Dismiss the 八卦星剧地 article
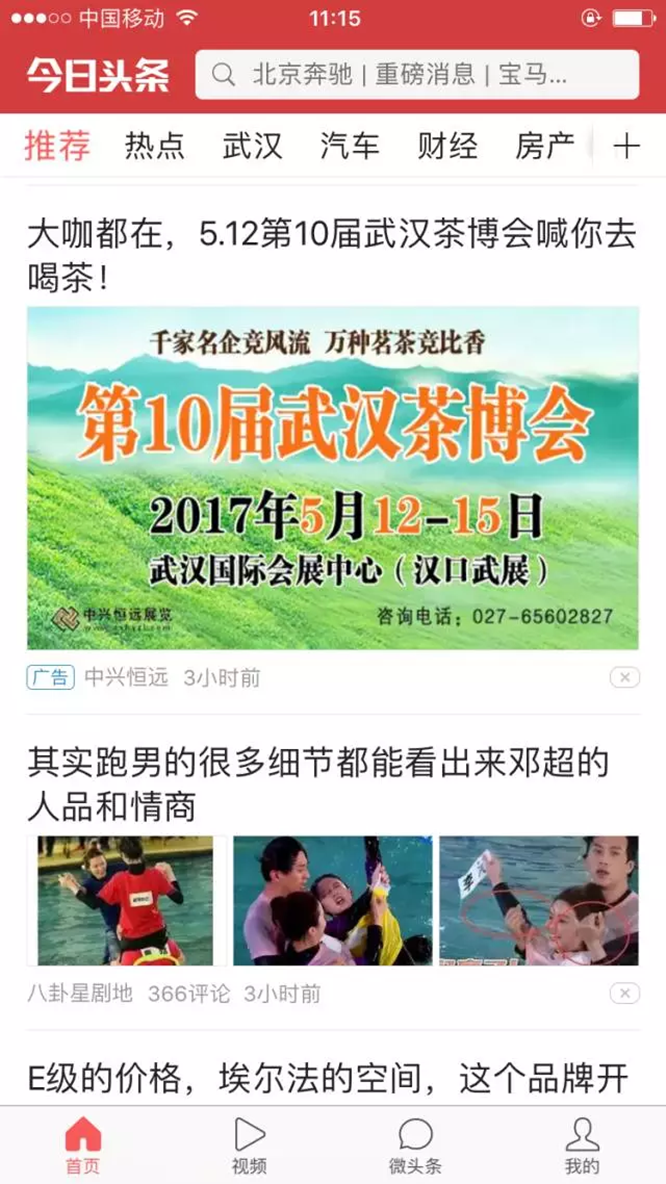Image resolution: width=666 pixels, height=1184 pixels. click(x=624, y=993)
